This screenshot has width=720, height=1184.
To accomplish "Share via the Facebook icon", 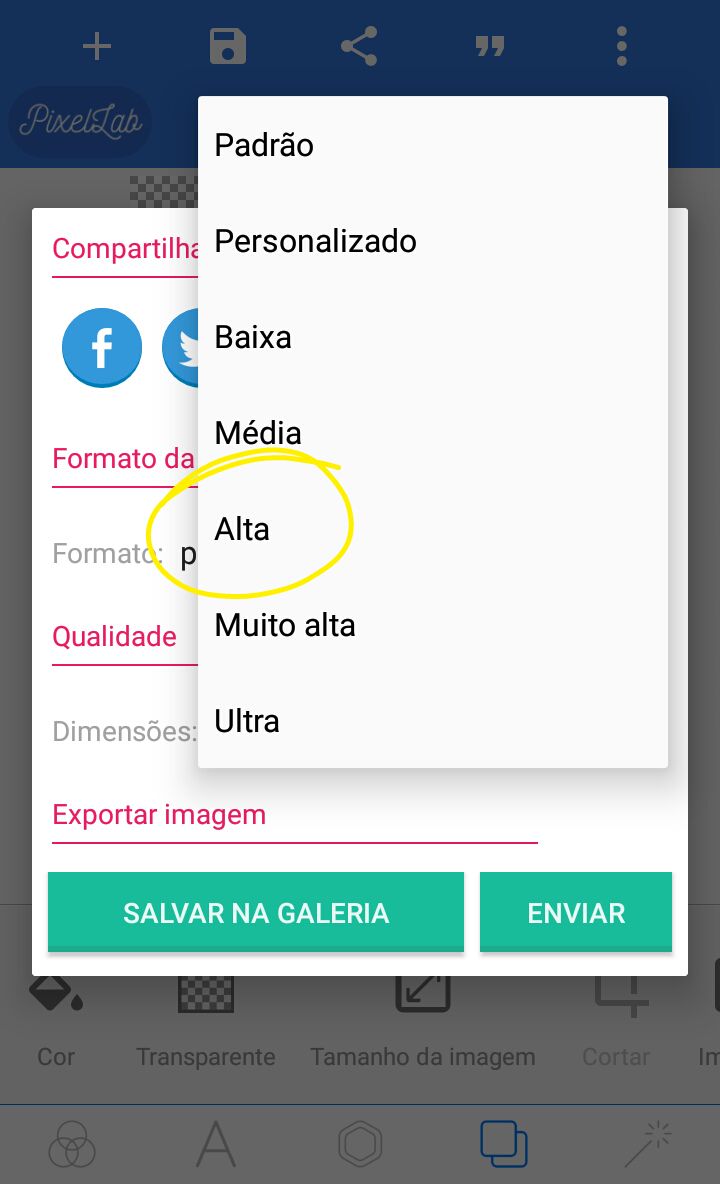I will tap(102, 347).
